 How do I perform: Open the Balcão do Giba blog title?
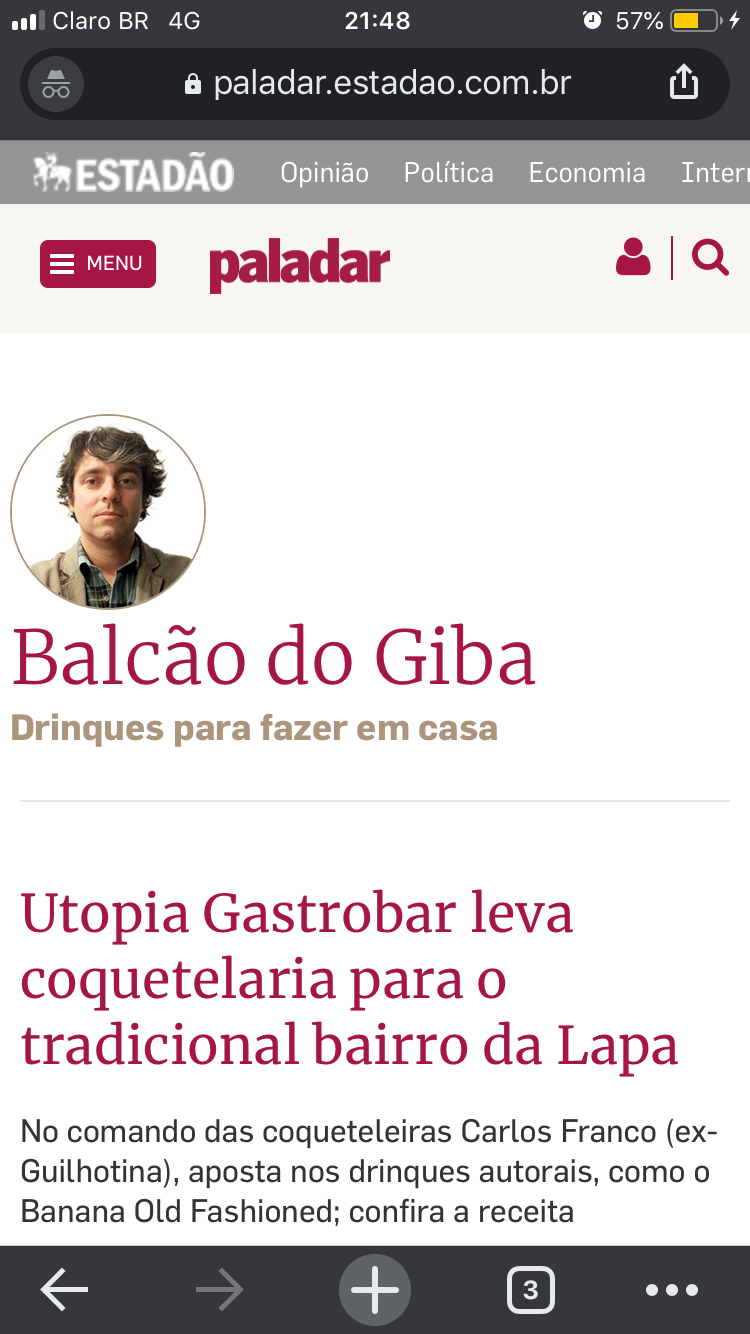tap(273, 658)
